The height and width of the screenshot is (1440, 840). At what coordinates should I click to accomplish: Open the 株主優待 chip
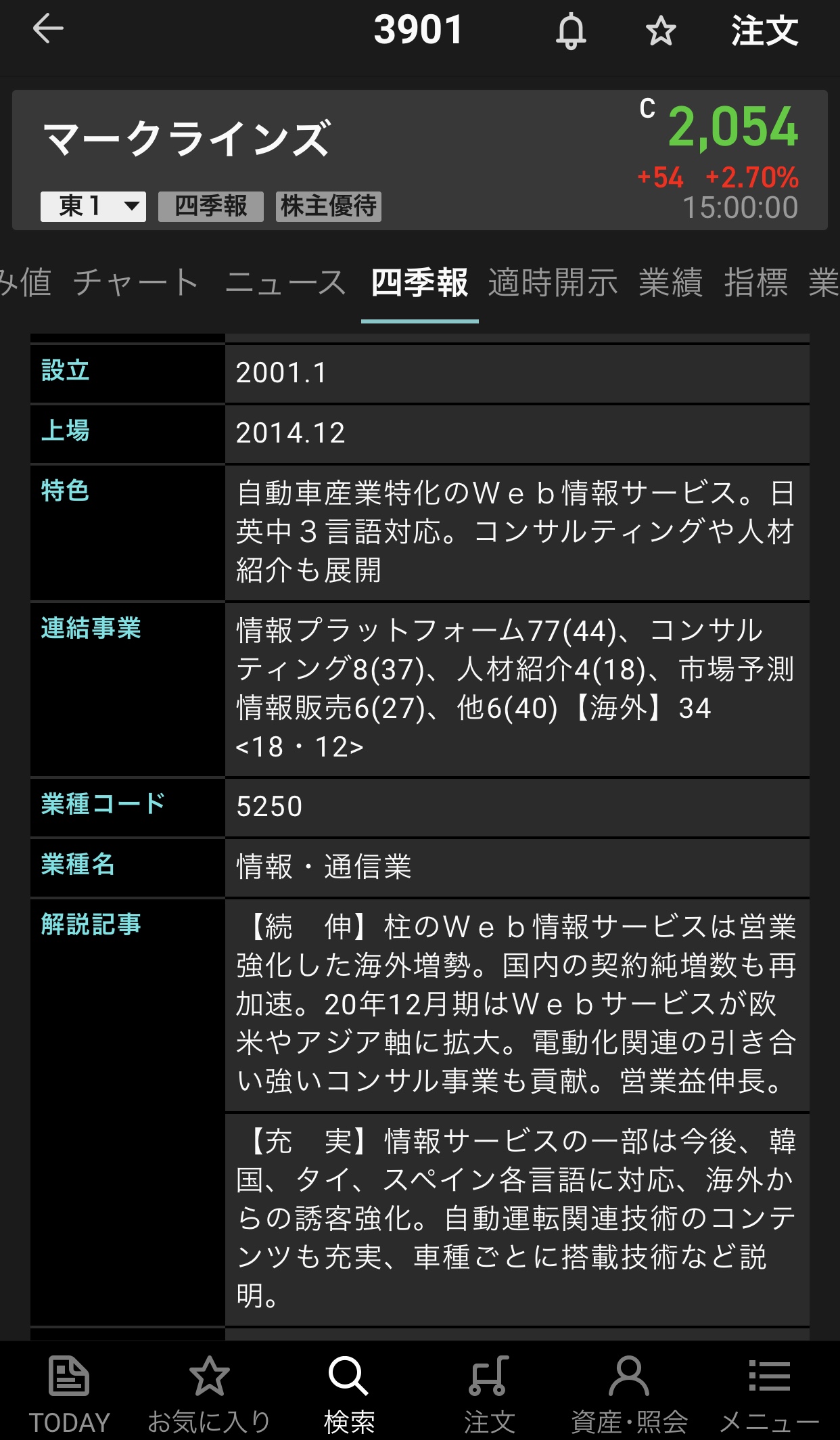pos(329,206)
